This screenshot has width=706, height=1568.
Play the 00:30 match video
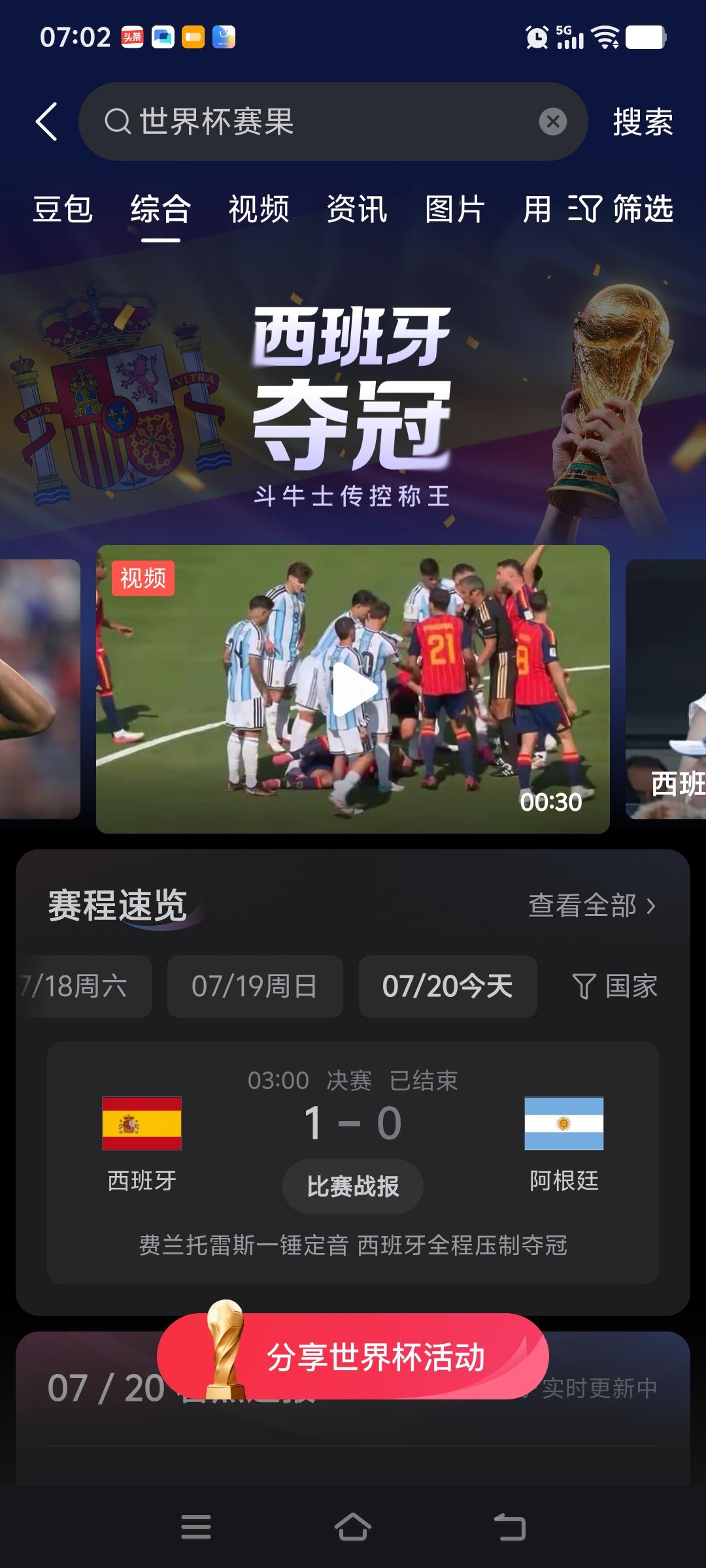click(x=353, y=689)
